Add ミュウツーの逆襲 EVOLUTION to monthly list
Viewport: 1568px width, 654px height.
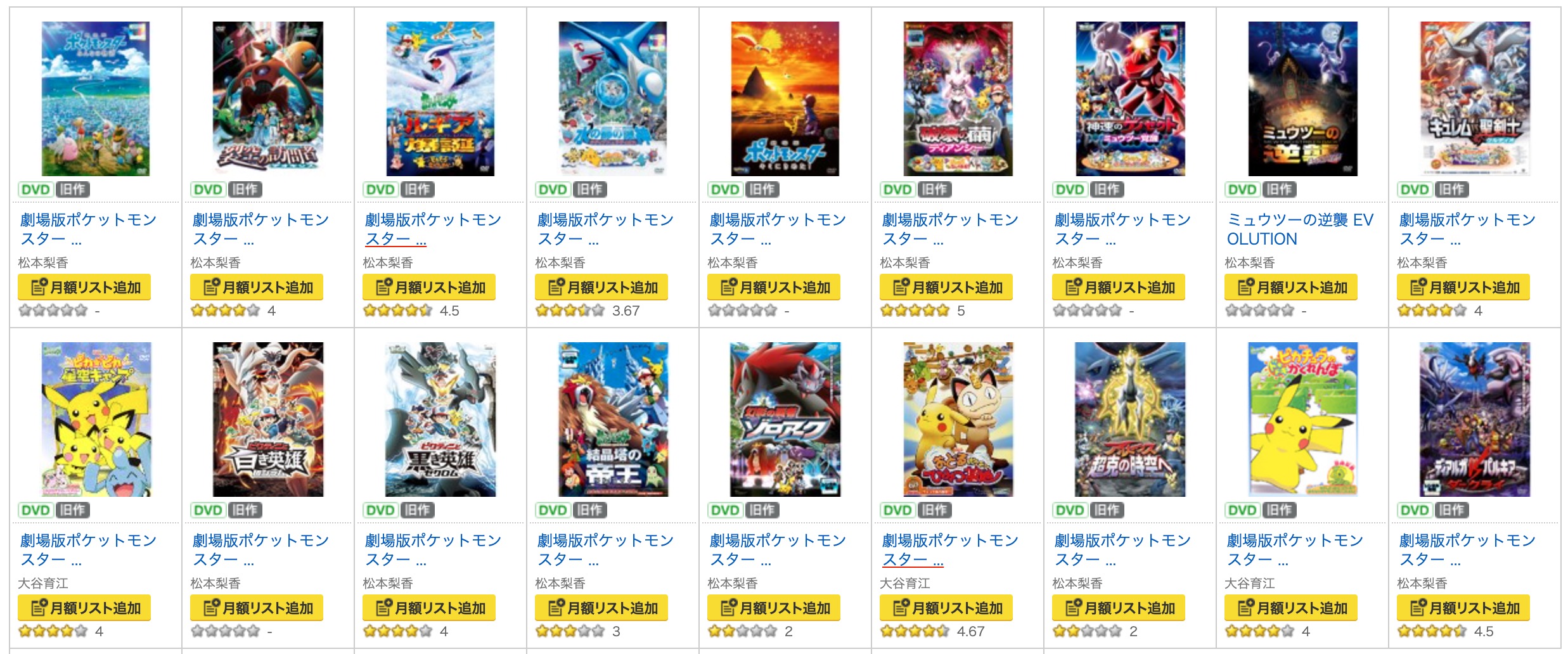click(x=1290, y=287)
